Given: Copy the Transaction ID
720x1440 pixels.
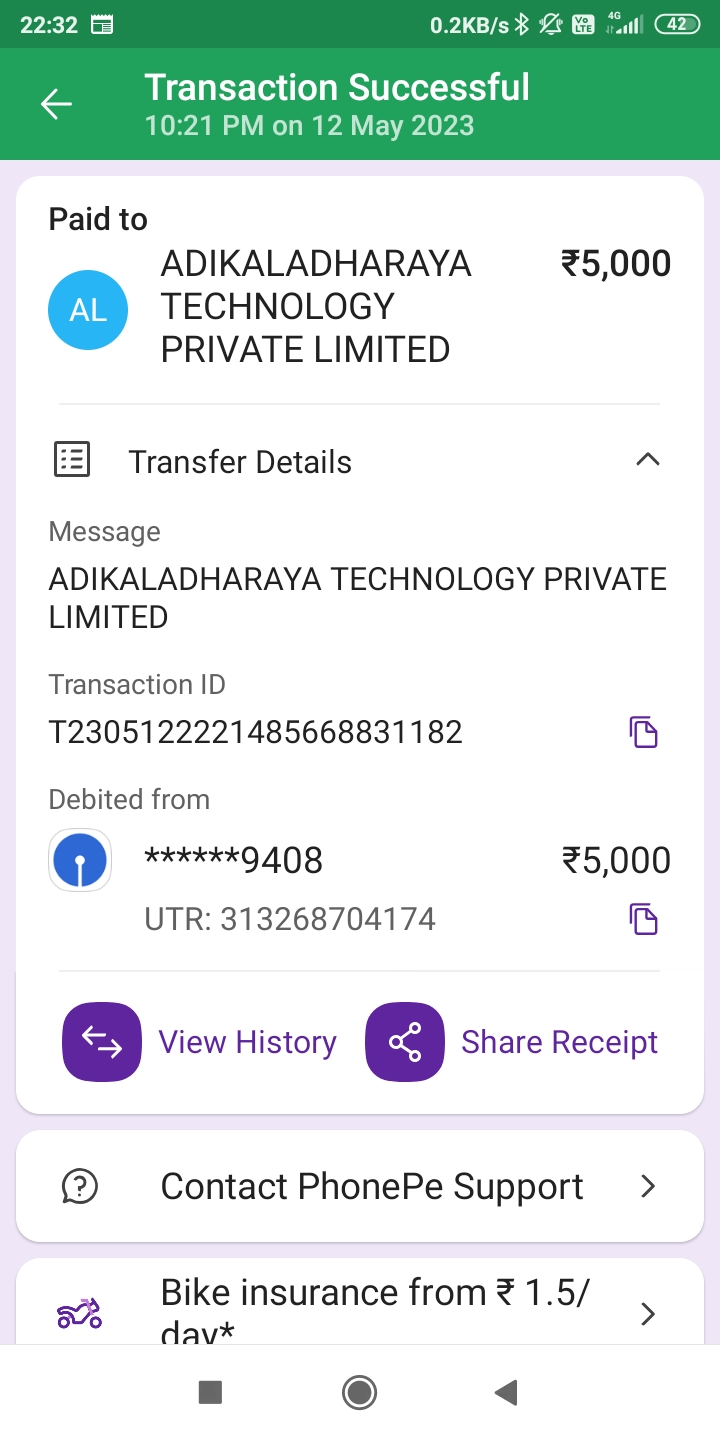Looking at the screenshot, I should click(643, 732).
